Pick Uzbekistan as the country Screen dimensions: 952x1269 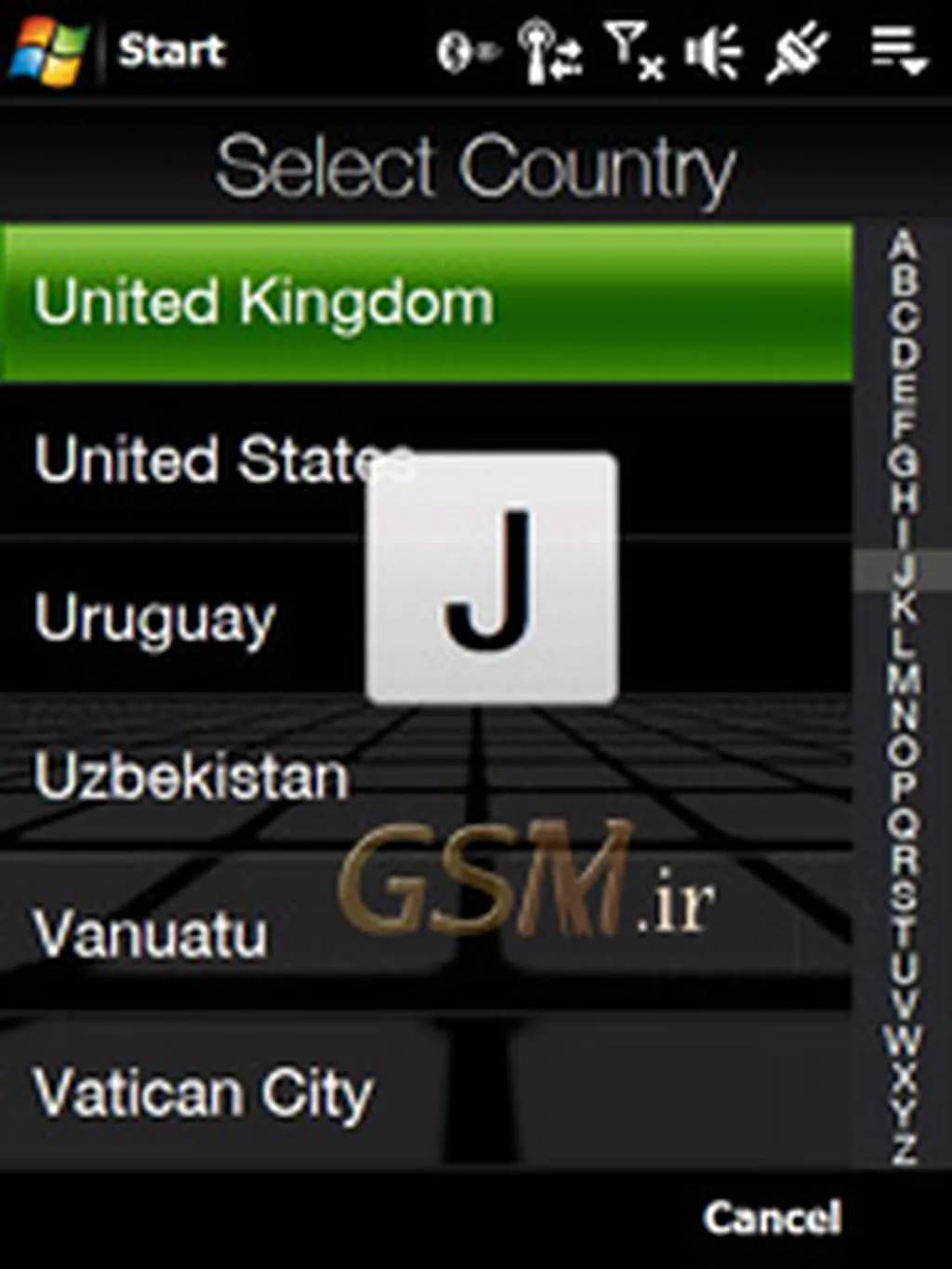pos(191,776)
